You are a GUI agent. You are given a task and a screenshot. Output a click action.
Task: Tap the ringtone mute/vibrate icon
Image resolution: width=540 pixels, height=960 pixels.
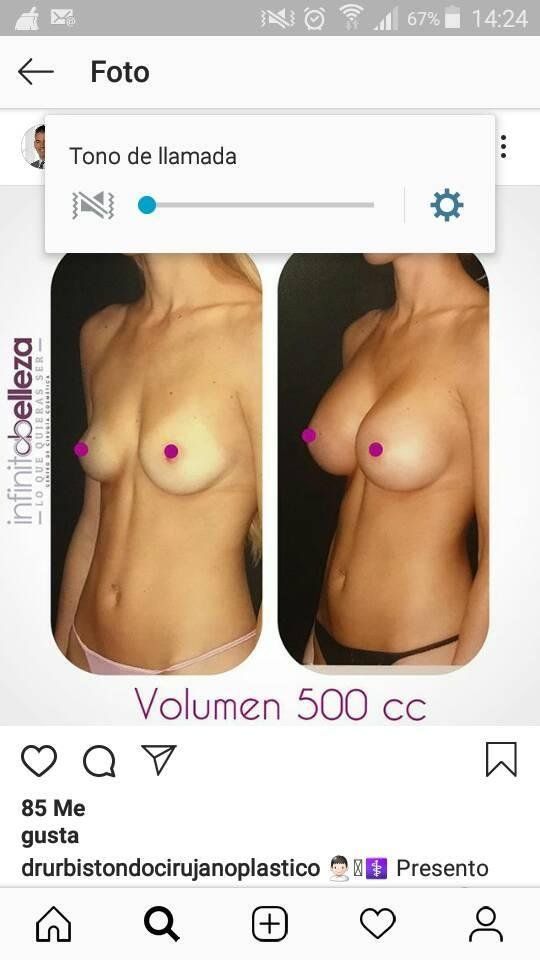93,206
